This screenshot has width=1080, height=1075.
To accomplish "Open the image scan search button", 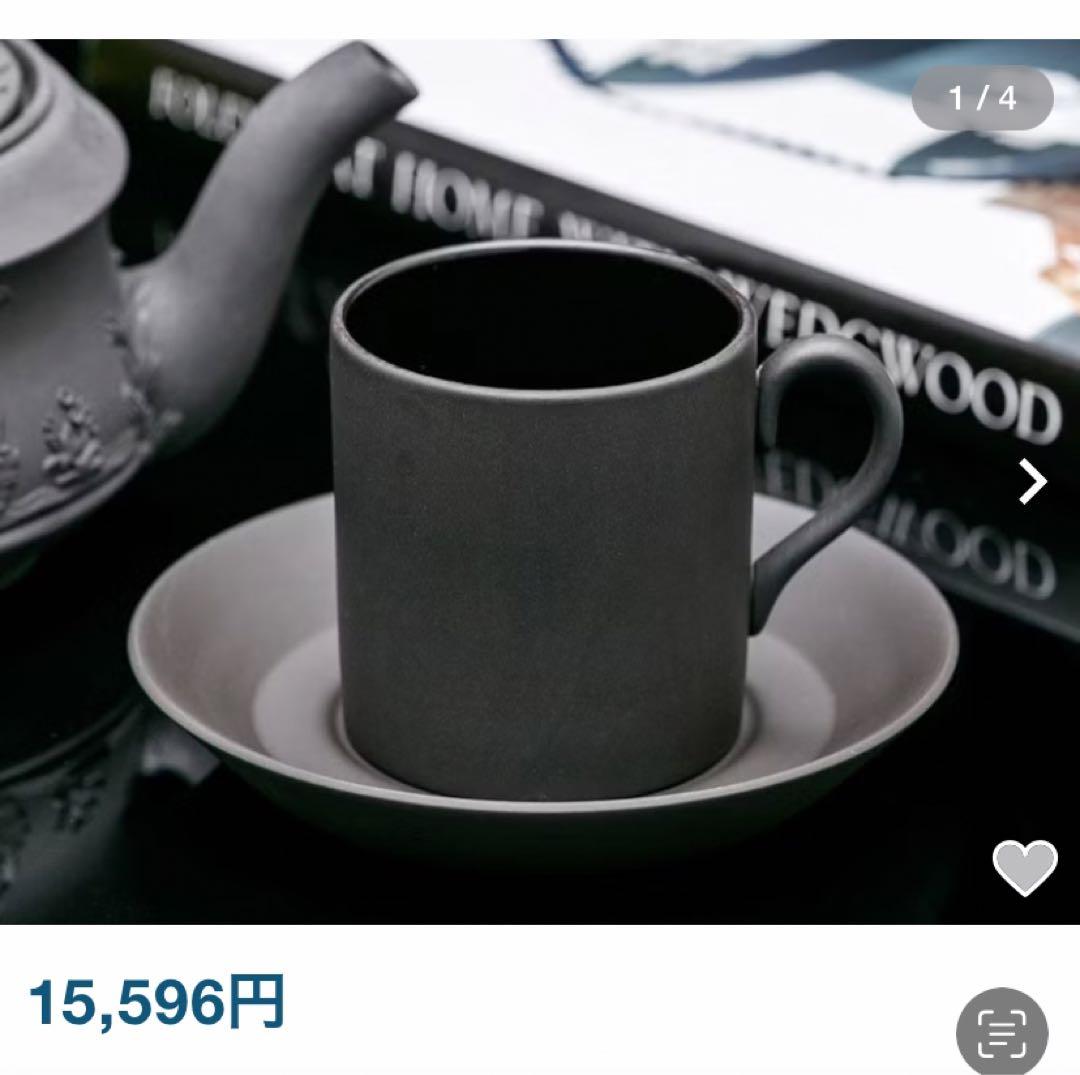I will [x=1002, y=1032].
